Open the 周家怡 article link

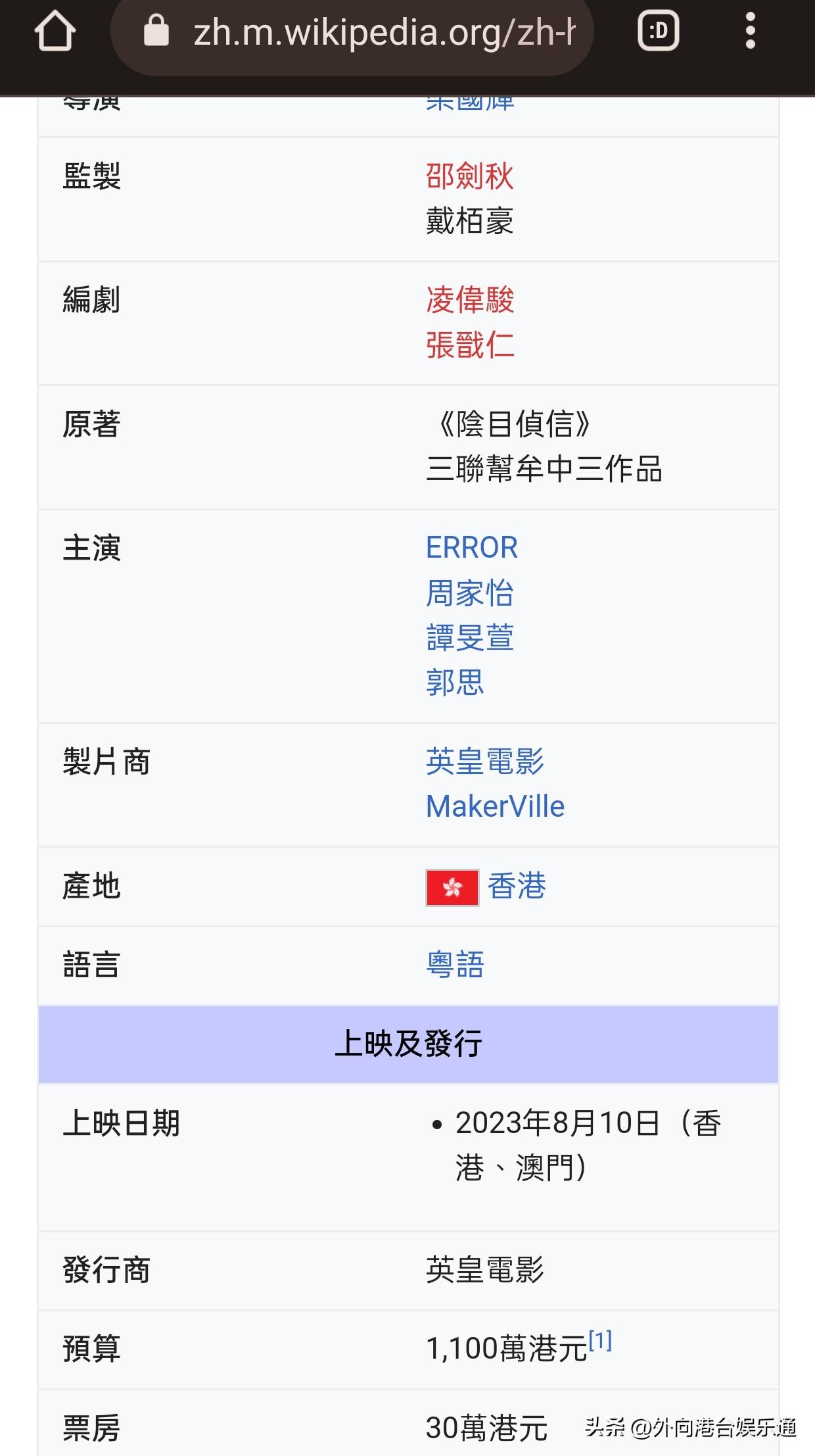click(469, 593)
